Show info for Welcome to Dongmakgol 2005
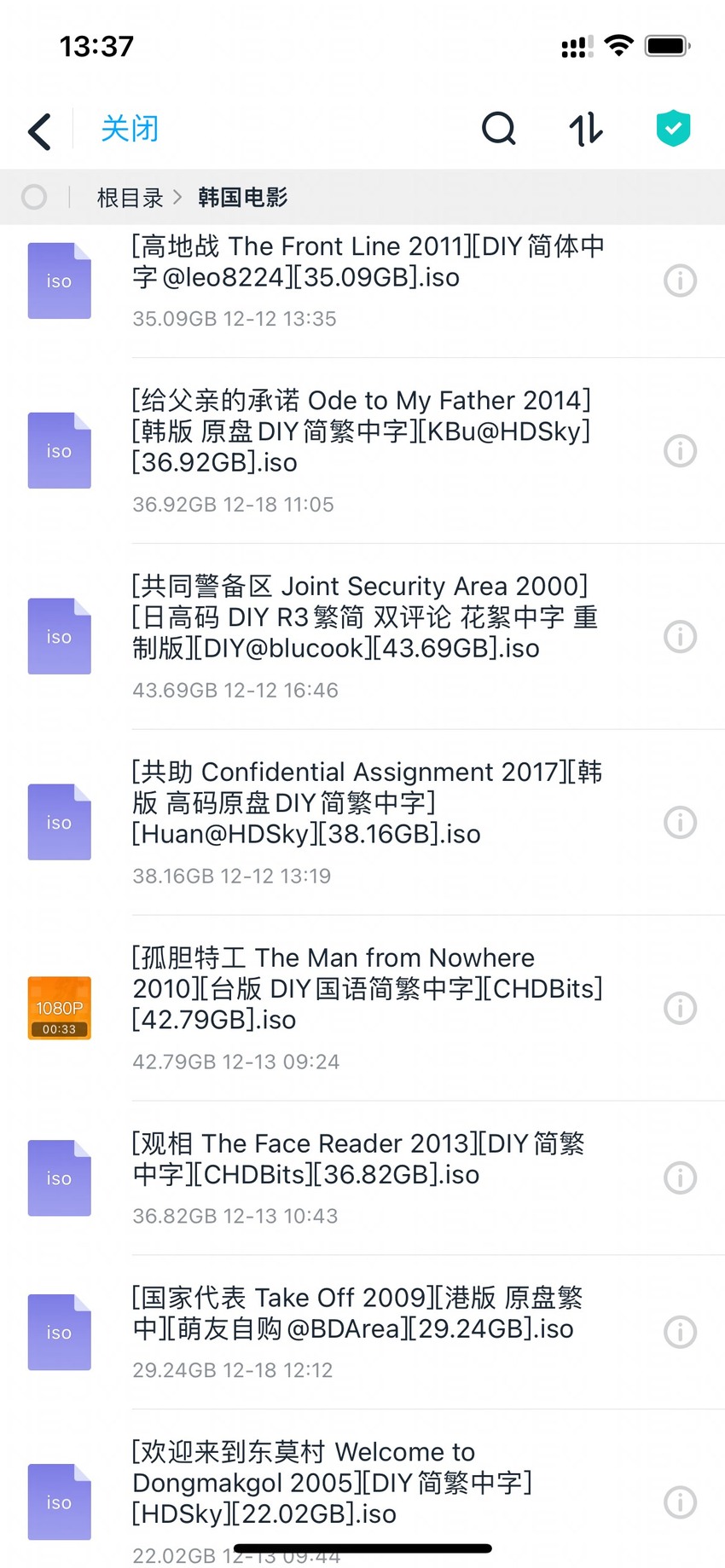The image size is (725, 1568). point(680,1501)
